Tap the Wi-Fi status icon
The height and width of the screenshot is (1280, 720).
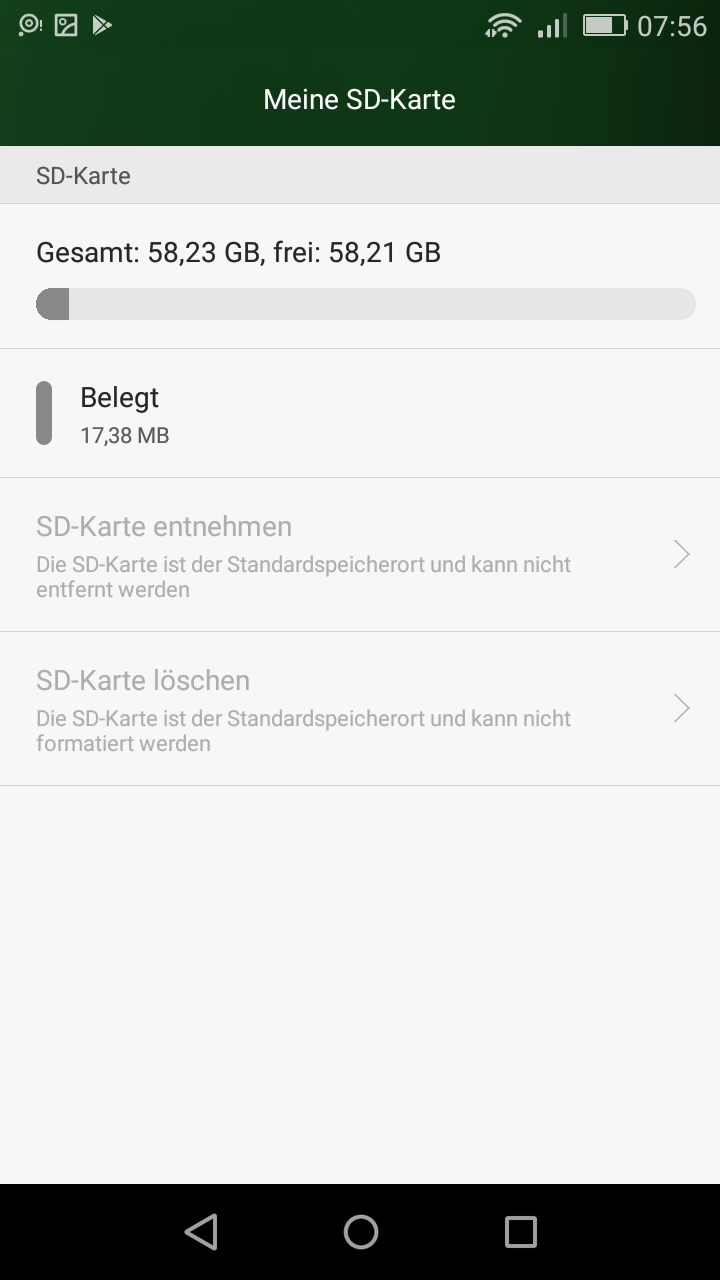(x=503, y=25)
